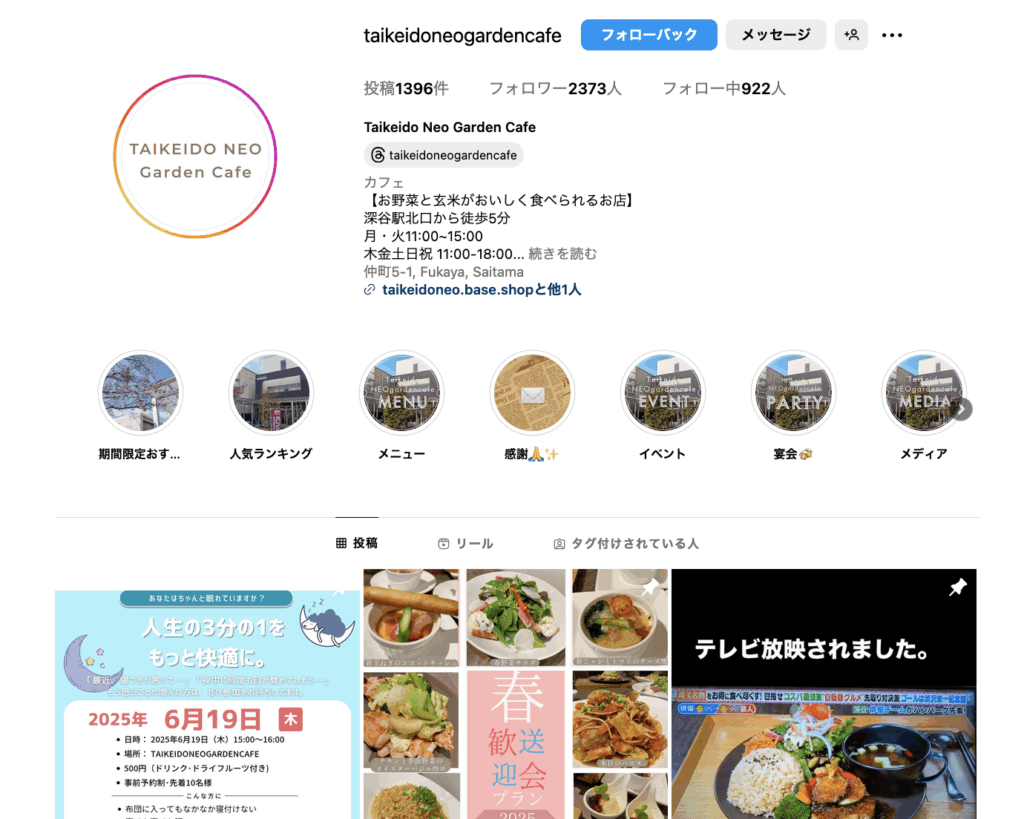Open the テレビ放映されました pinned post
The width and height of the screenshot is (1024, 819).
point(823,693)
